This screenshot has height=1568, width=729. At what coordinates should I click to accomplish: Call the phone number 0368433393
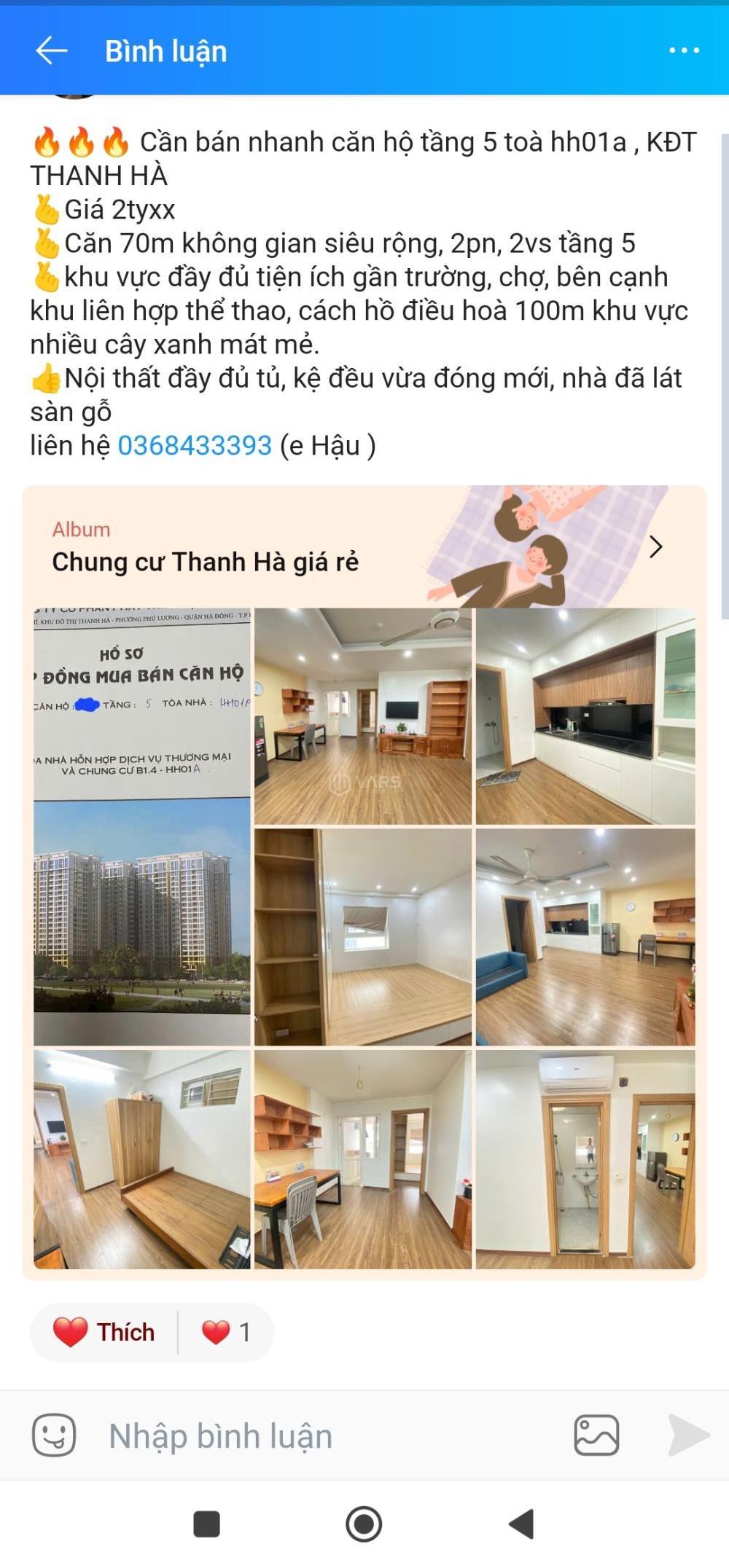195,445
